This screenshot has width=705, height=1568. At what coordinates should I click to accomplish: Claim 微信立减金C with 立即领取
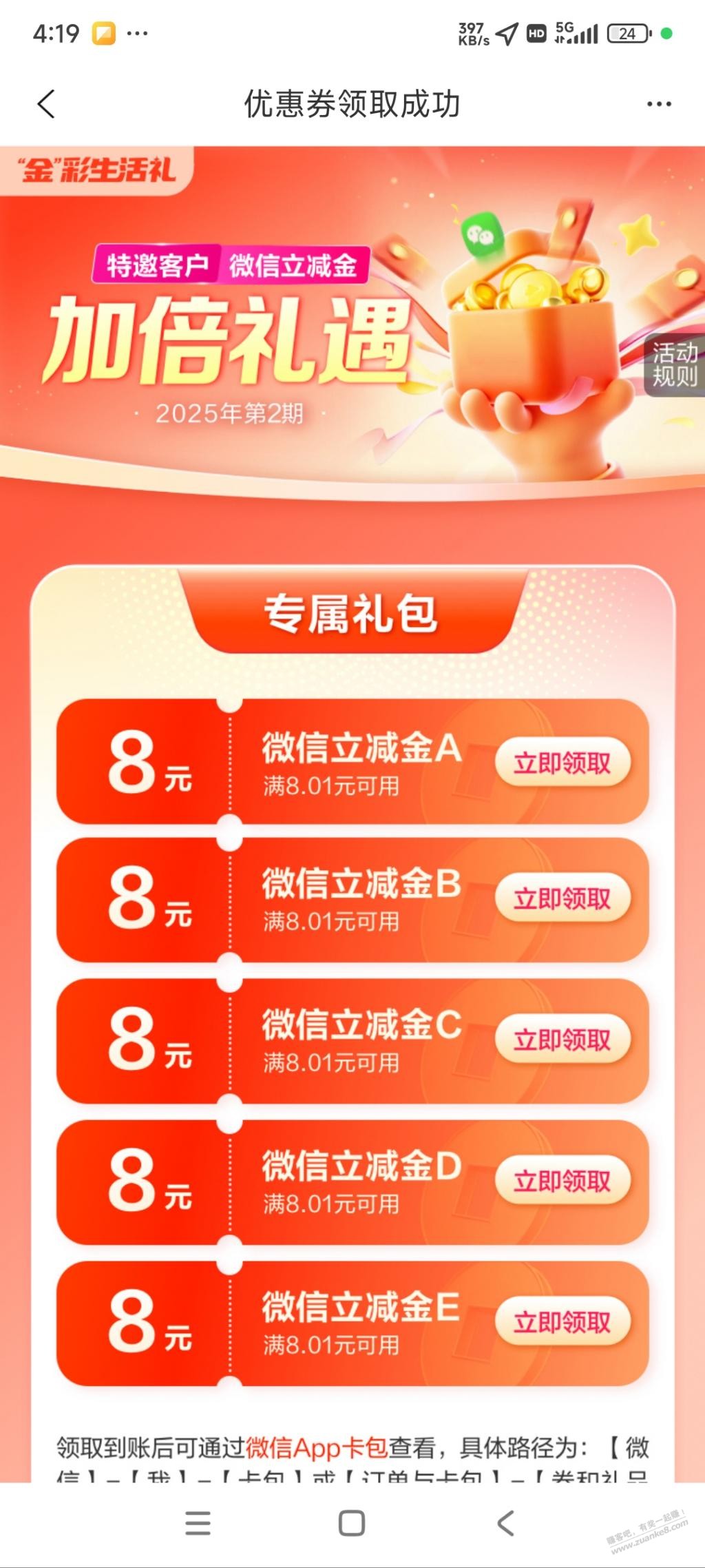(x=562, y=1040)
